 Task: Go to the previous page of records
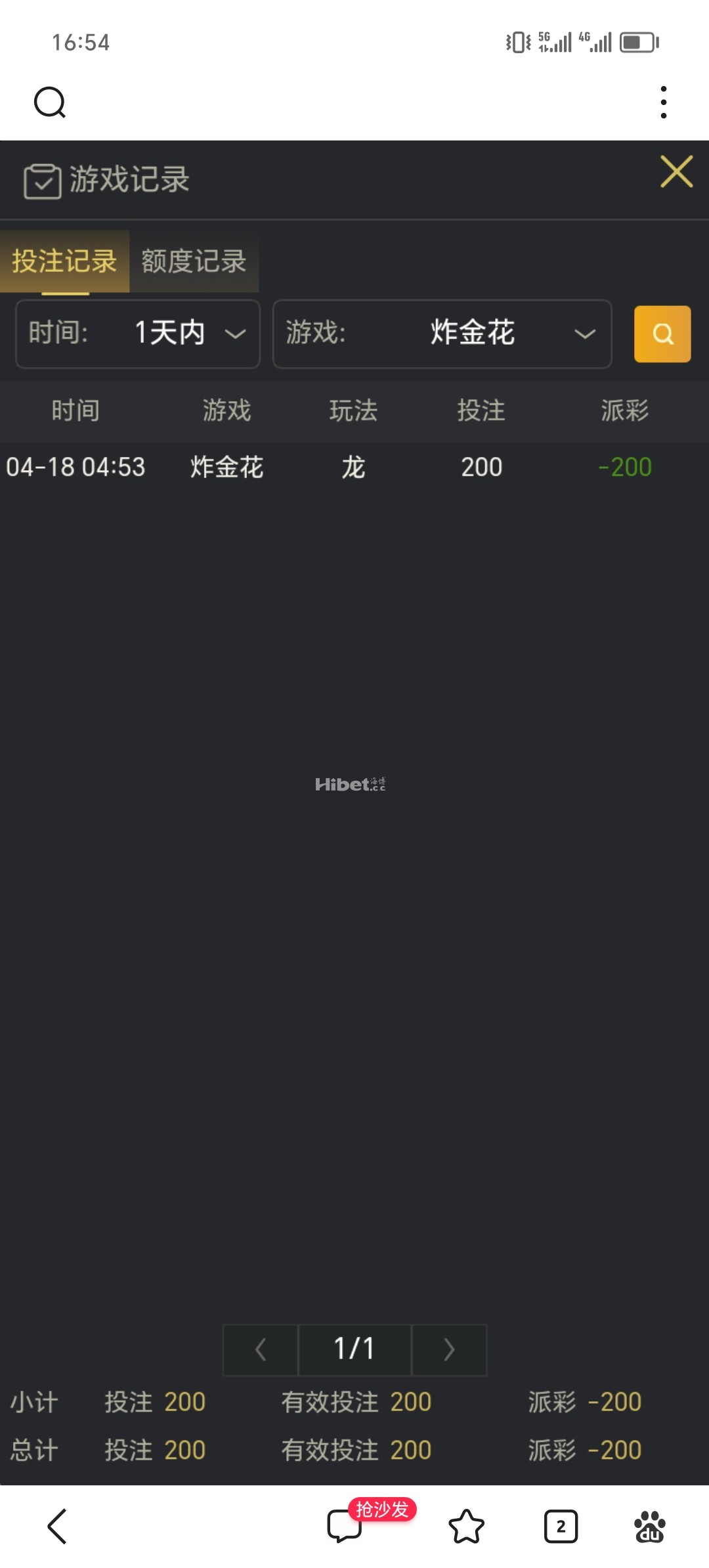coord(261,1349)
